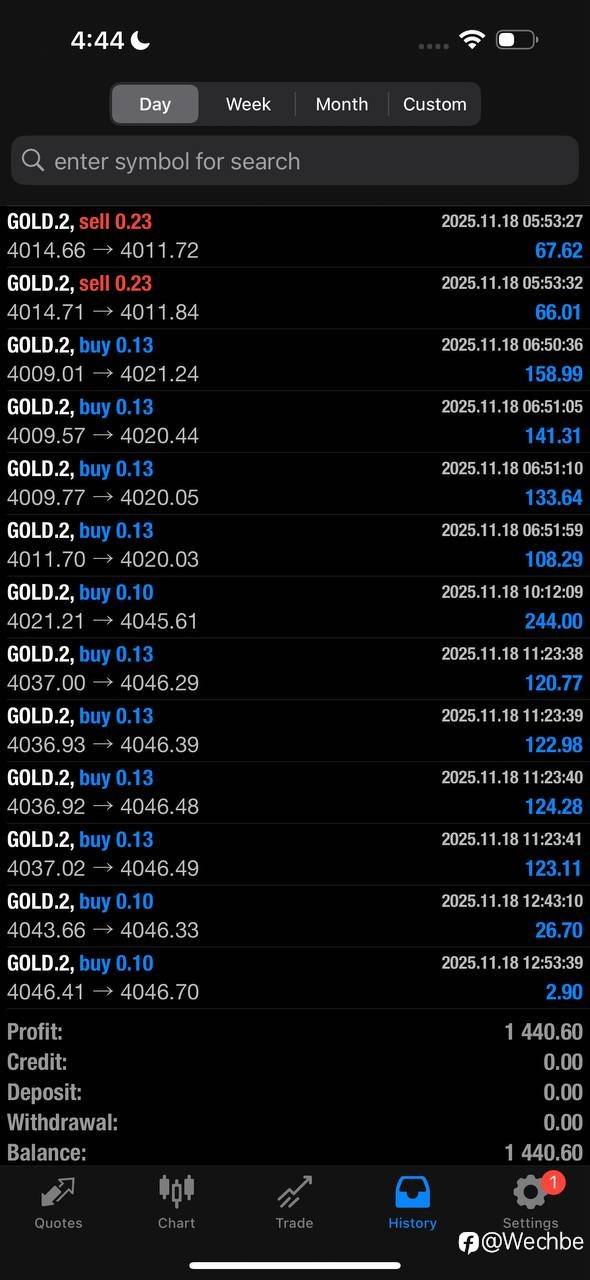Tap the symbol search field
Image resolution: width=590 pixels, height=1280 pixels.
click(295, 161)
